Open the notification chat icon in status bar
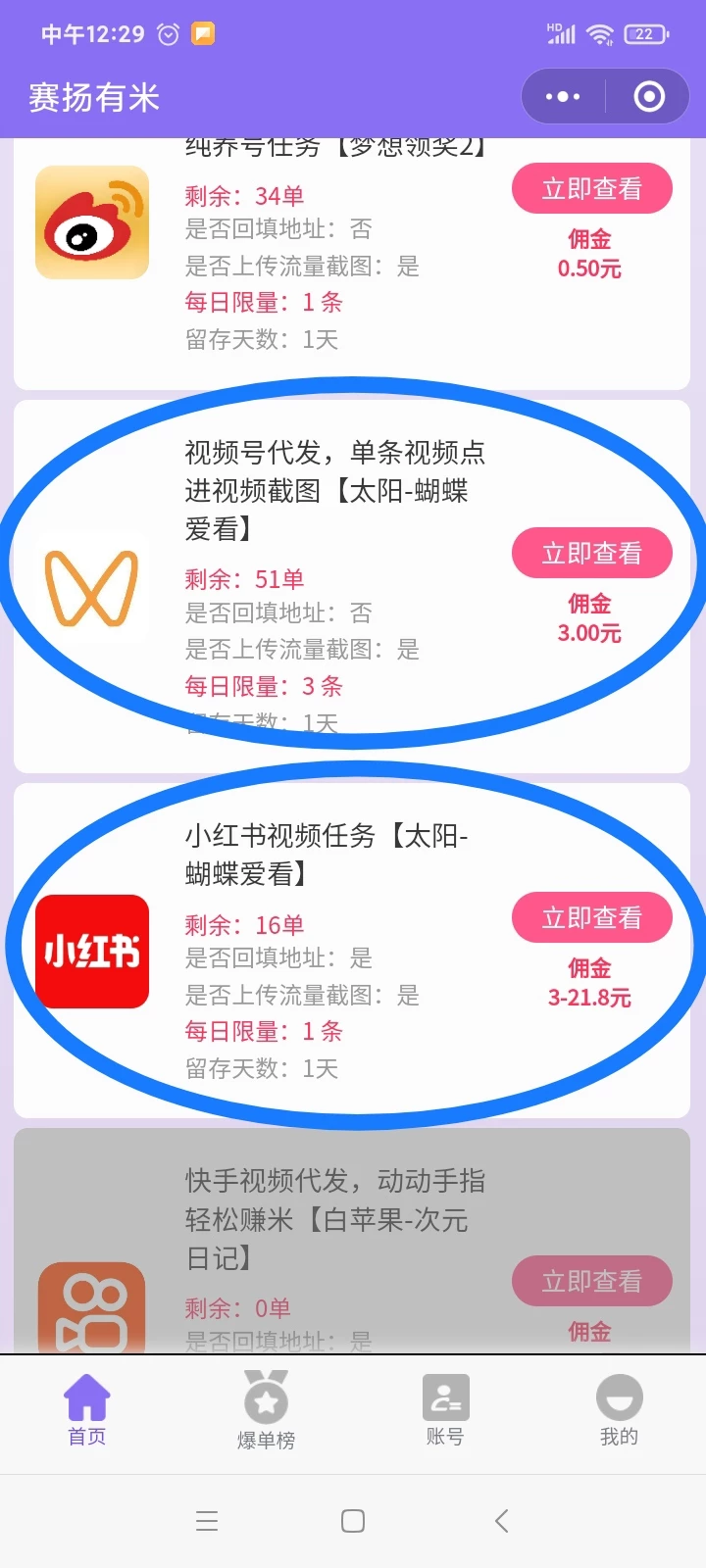The height and width of the screenshot is (1568, 706). click(201, 32)
